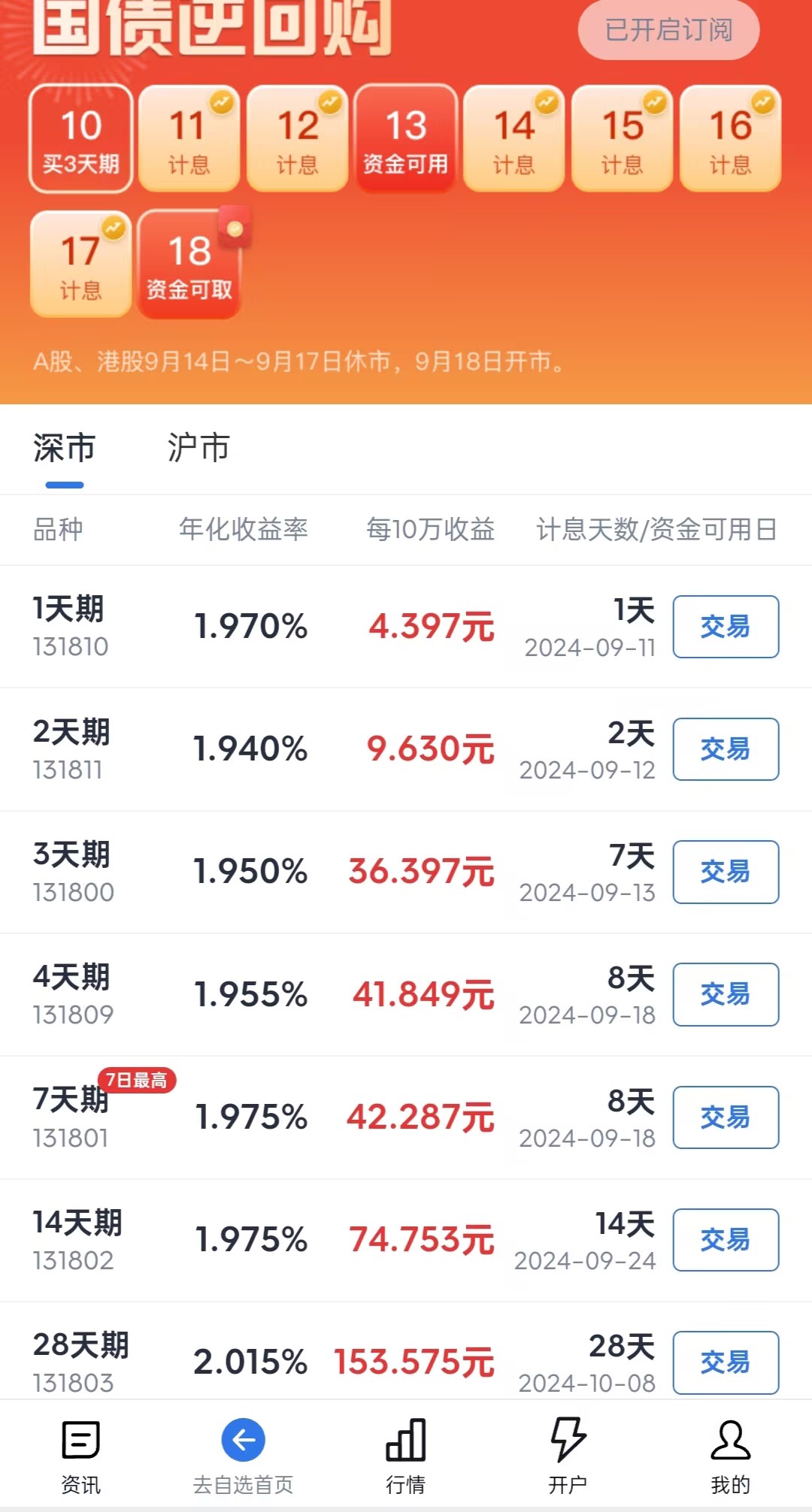Select the highlighted 13 资金可用 tile
812x1512 pixels.
point(405,139)
